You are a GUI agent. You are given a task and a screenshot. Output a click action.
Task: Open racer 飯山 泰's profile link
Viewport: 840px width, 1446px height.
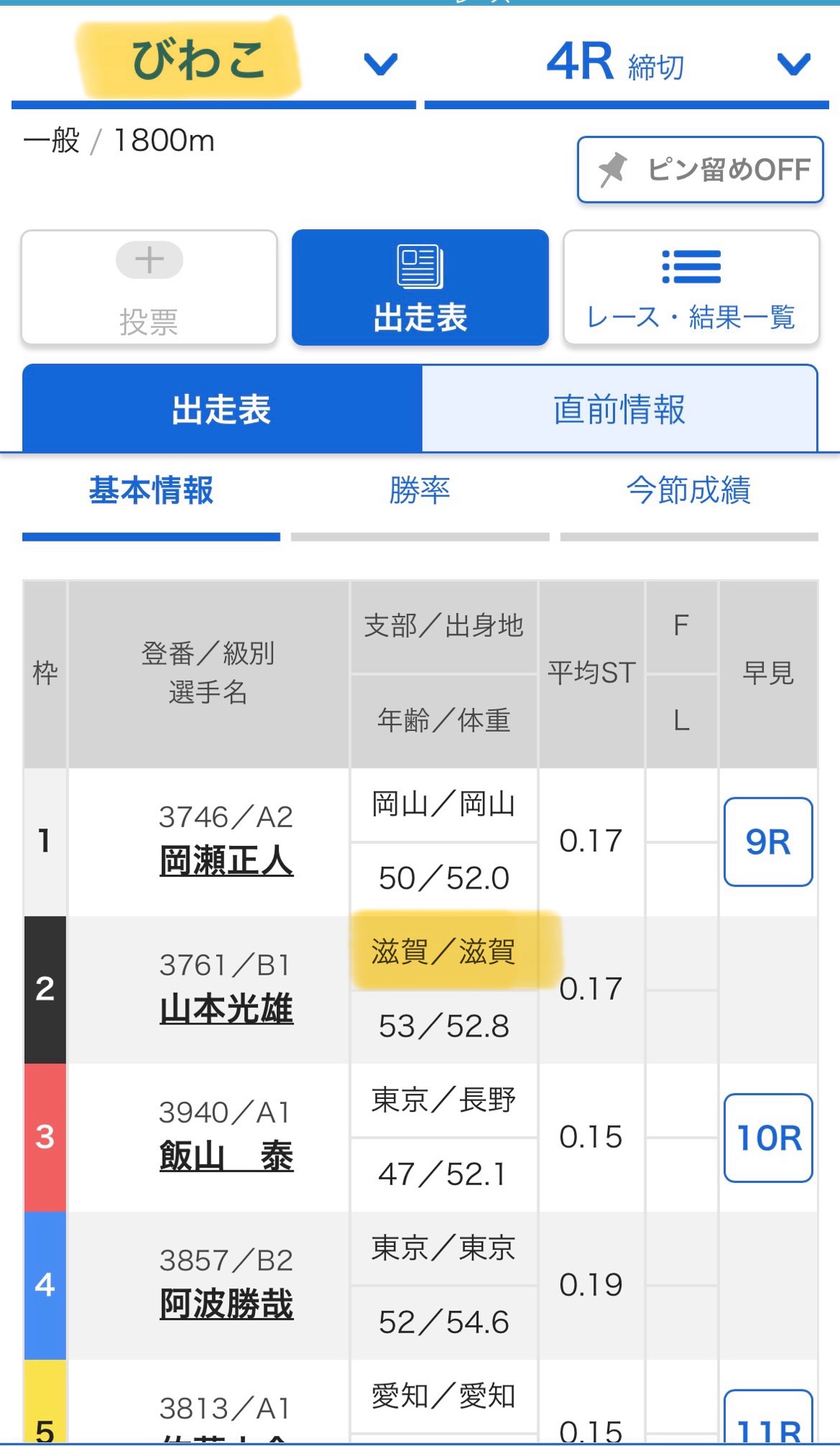tap(226, 1157)
